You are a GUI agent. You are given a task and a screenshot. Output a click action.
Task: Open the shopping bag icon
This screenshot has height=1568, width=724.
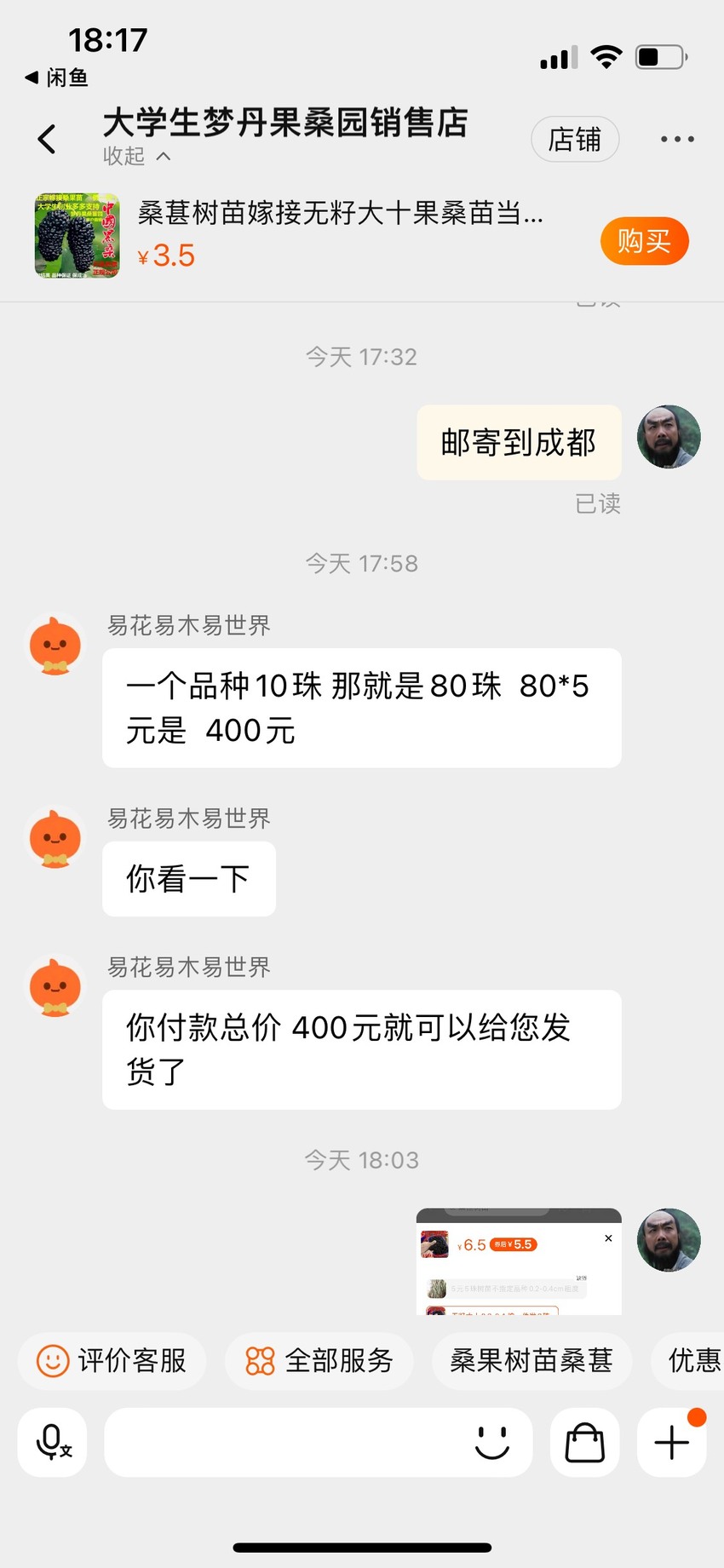(x=585, y=1442)
